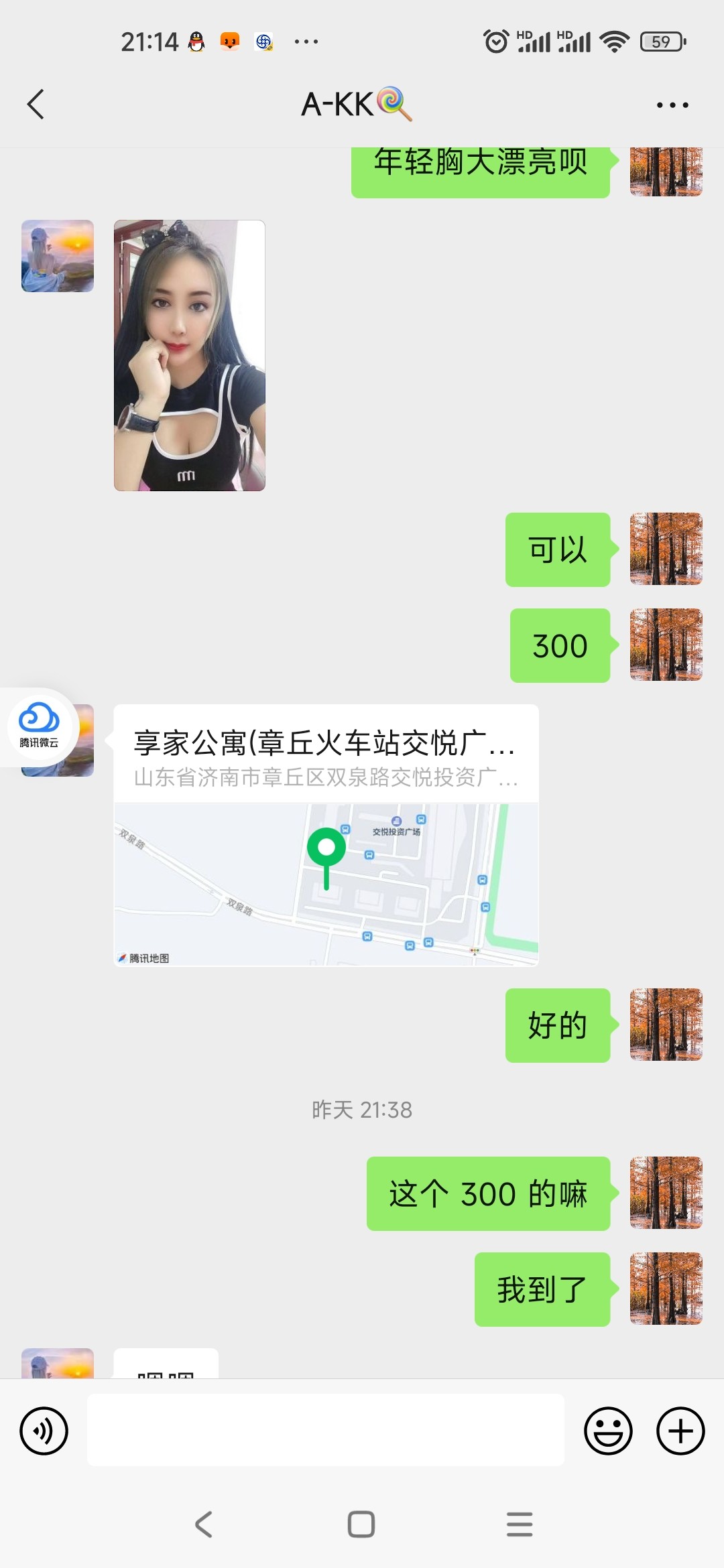Tap your own autumn-trees avatar

(x=665, y=549)
